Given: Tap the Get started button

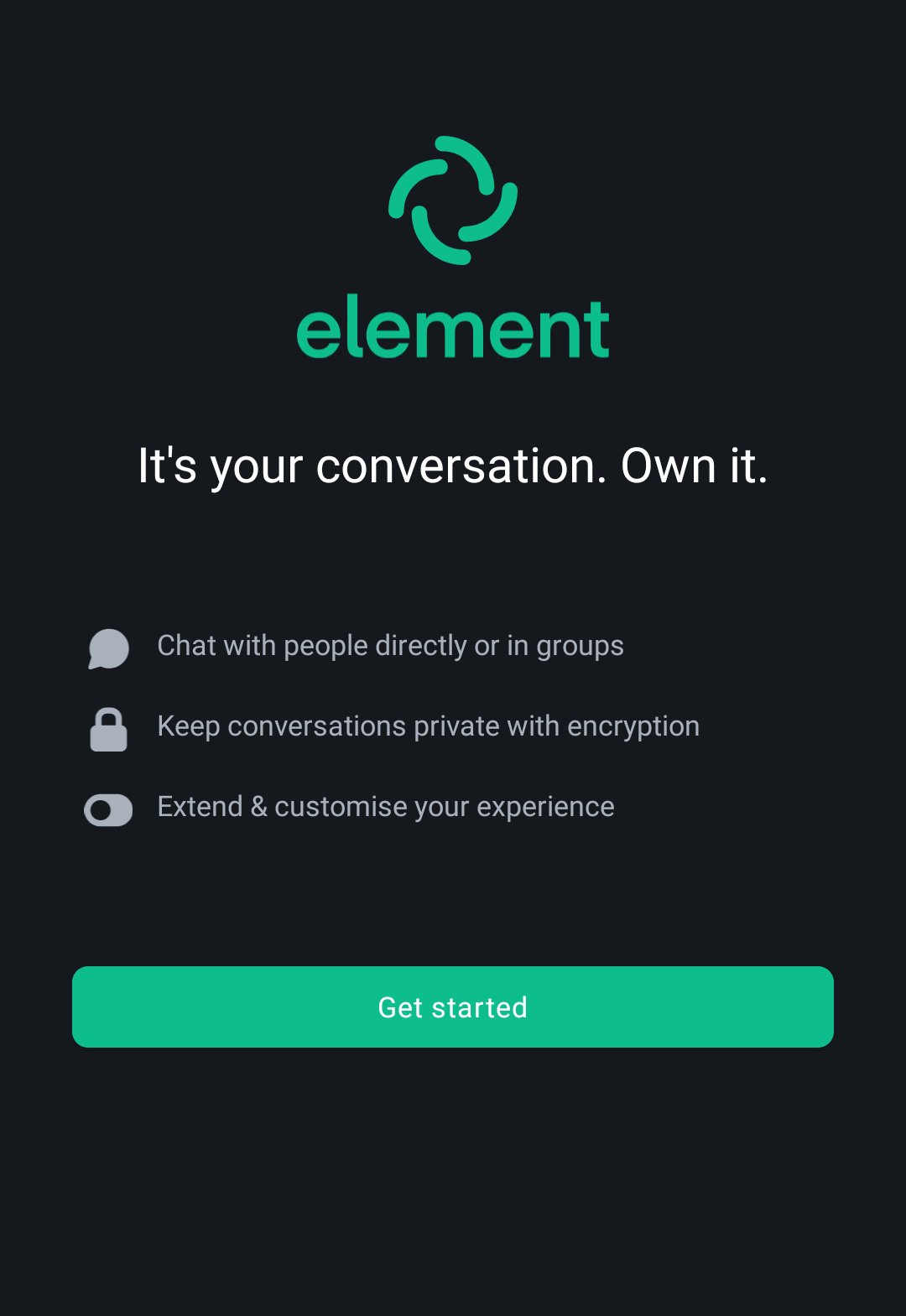Looking at the screenshot, I should 453,1007.
